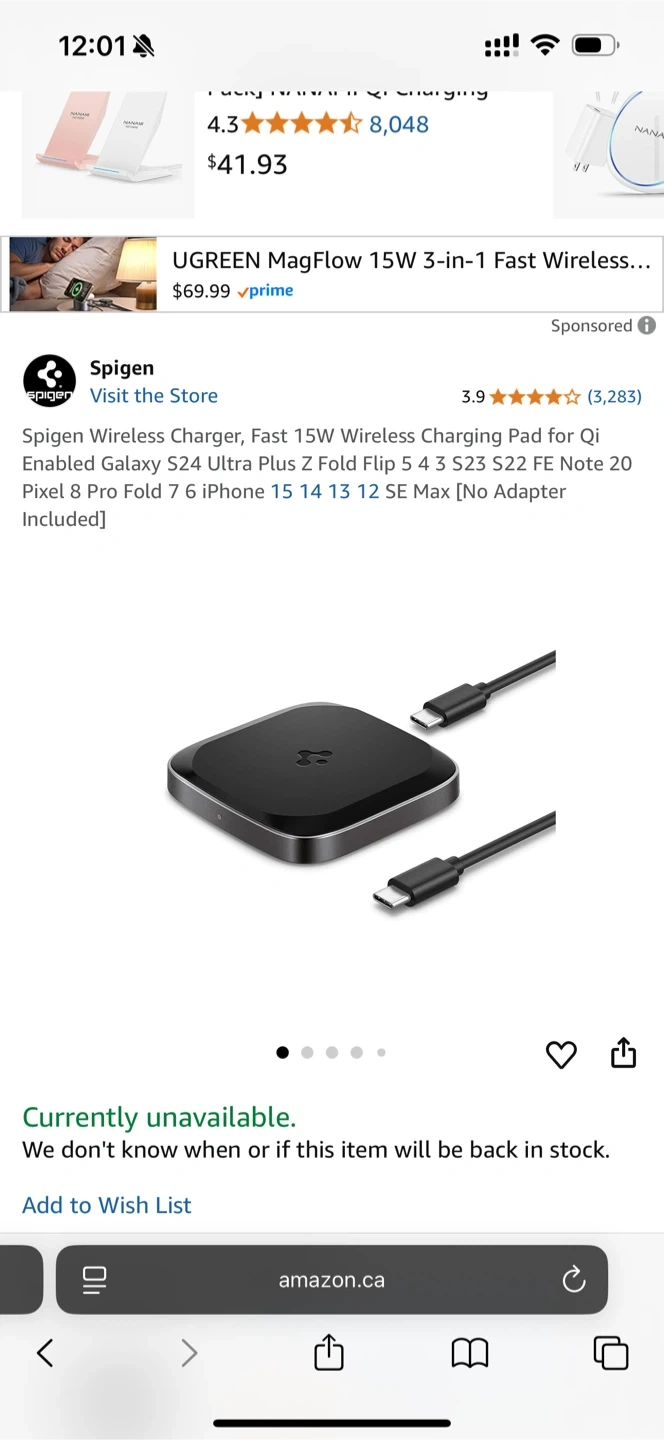Go back to the previous page
Image resolution: width=664 pixels, height=1440 pixels.
45,1354
